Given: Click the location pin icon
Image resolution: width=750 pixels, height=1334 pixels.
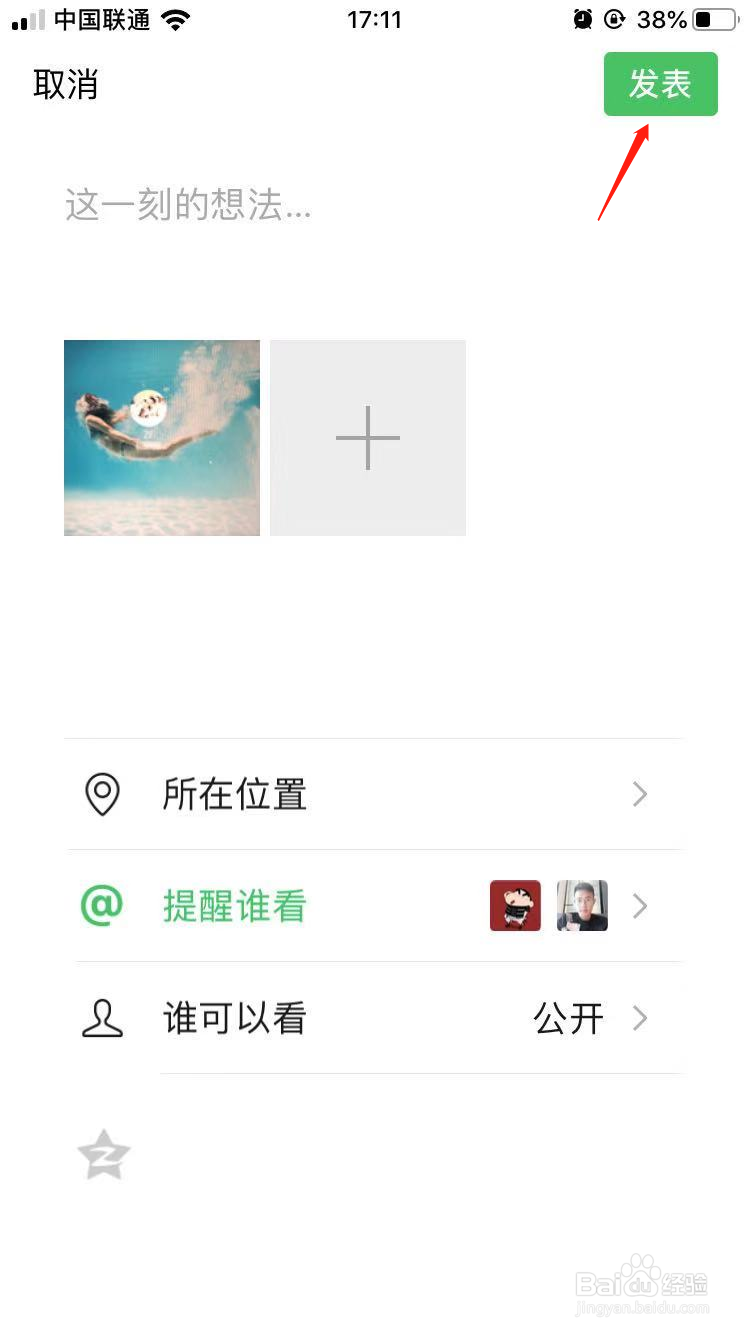Looking at the screenshot, I should 103,794.
